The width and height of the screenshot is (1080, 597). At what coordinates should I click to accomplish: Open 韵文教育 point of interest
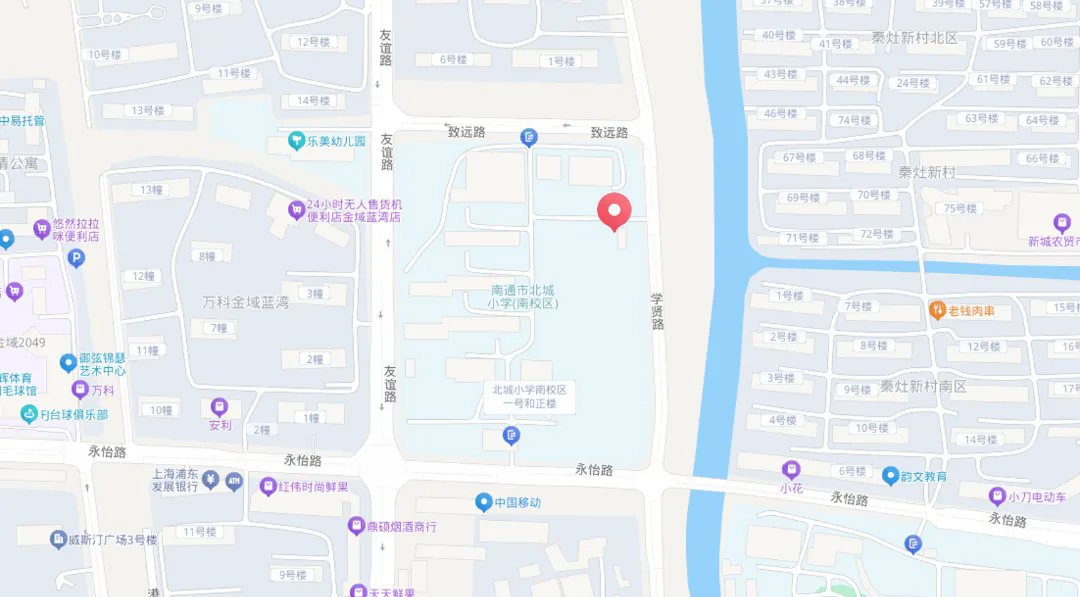coord(890,476)
